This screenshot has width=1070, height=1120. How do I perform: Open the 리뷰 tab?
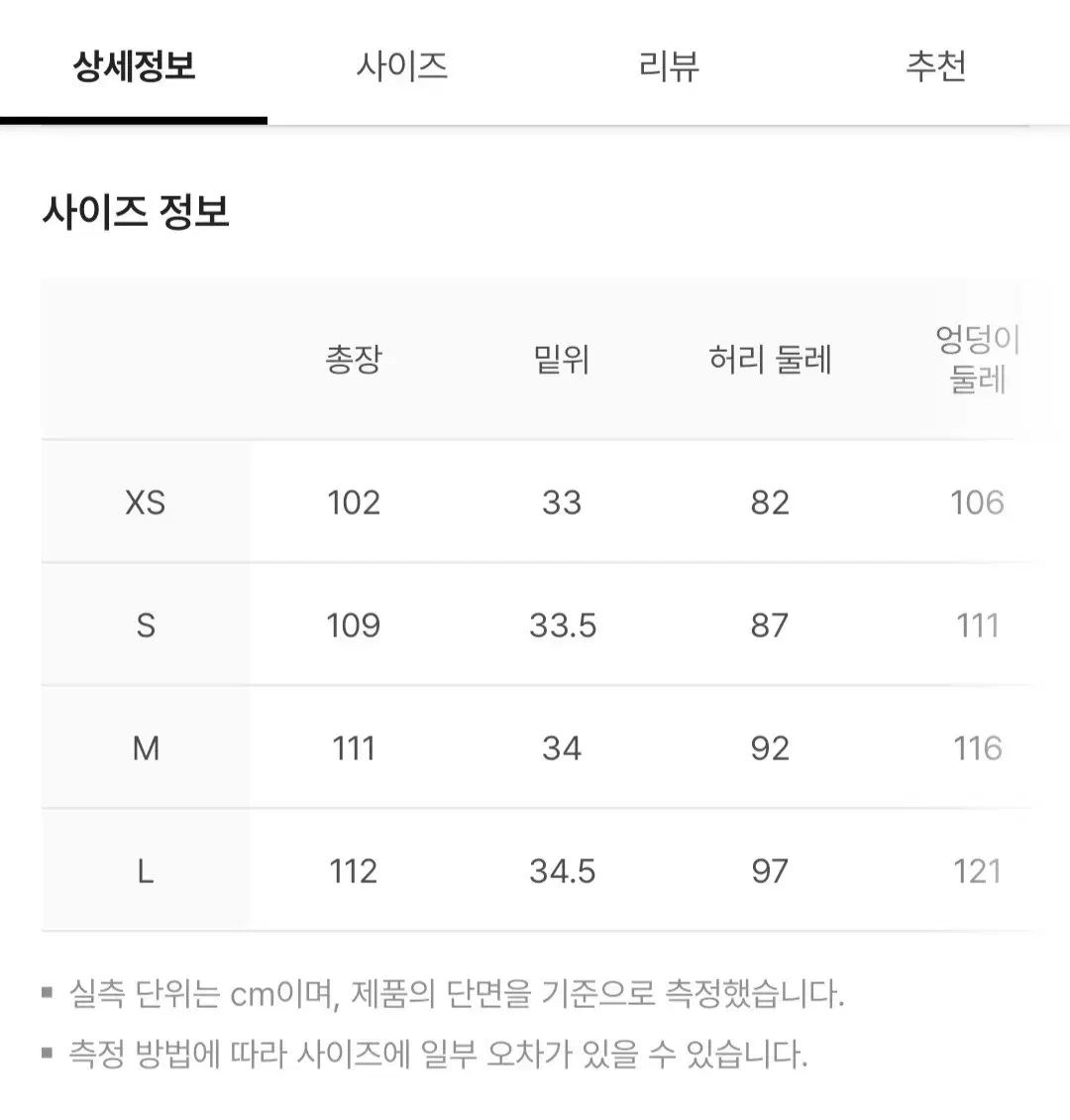tap(669, 66)
